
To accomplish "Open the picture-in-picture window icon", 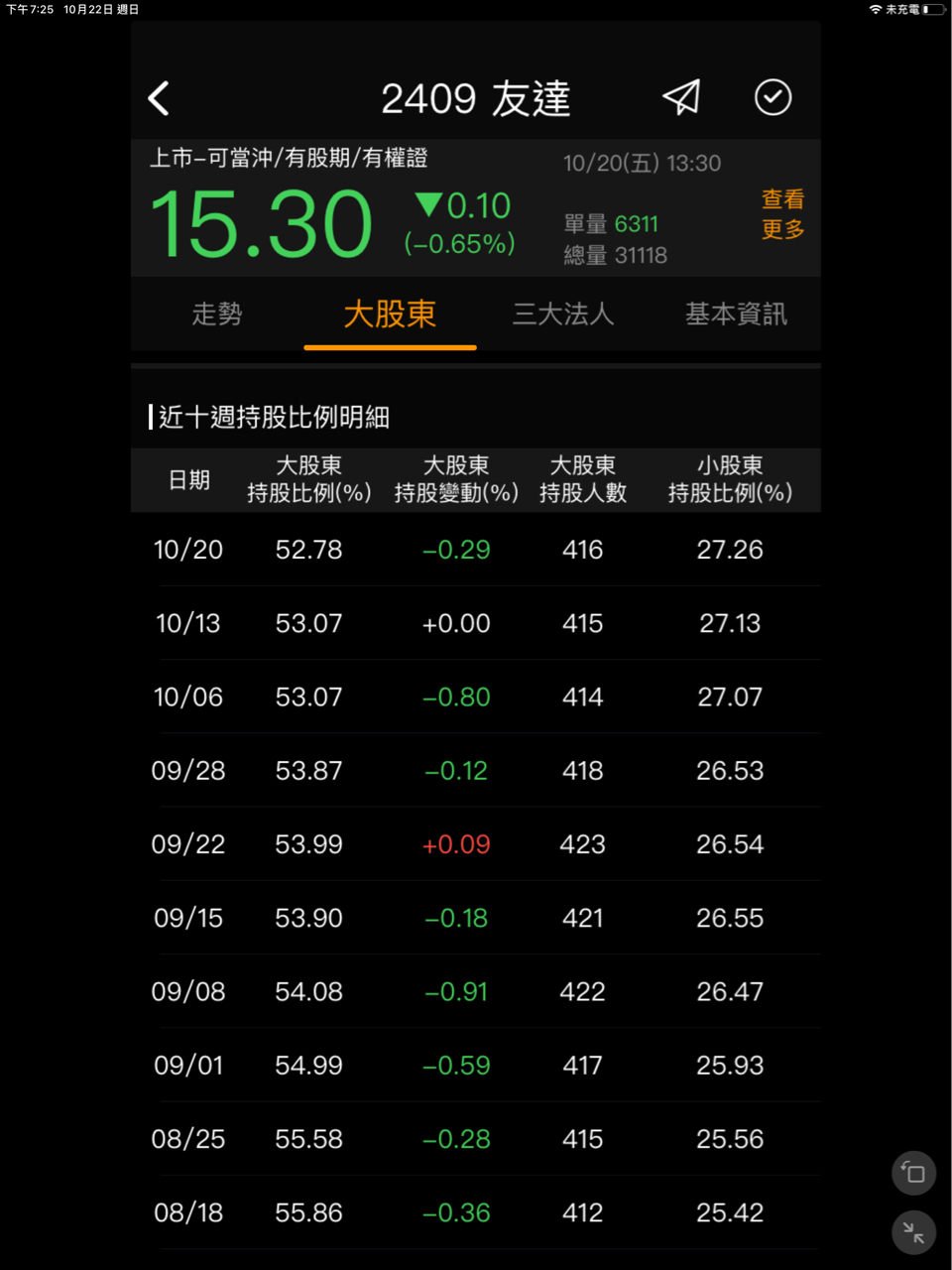I will point(912,1173).
